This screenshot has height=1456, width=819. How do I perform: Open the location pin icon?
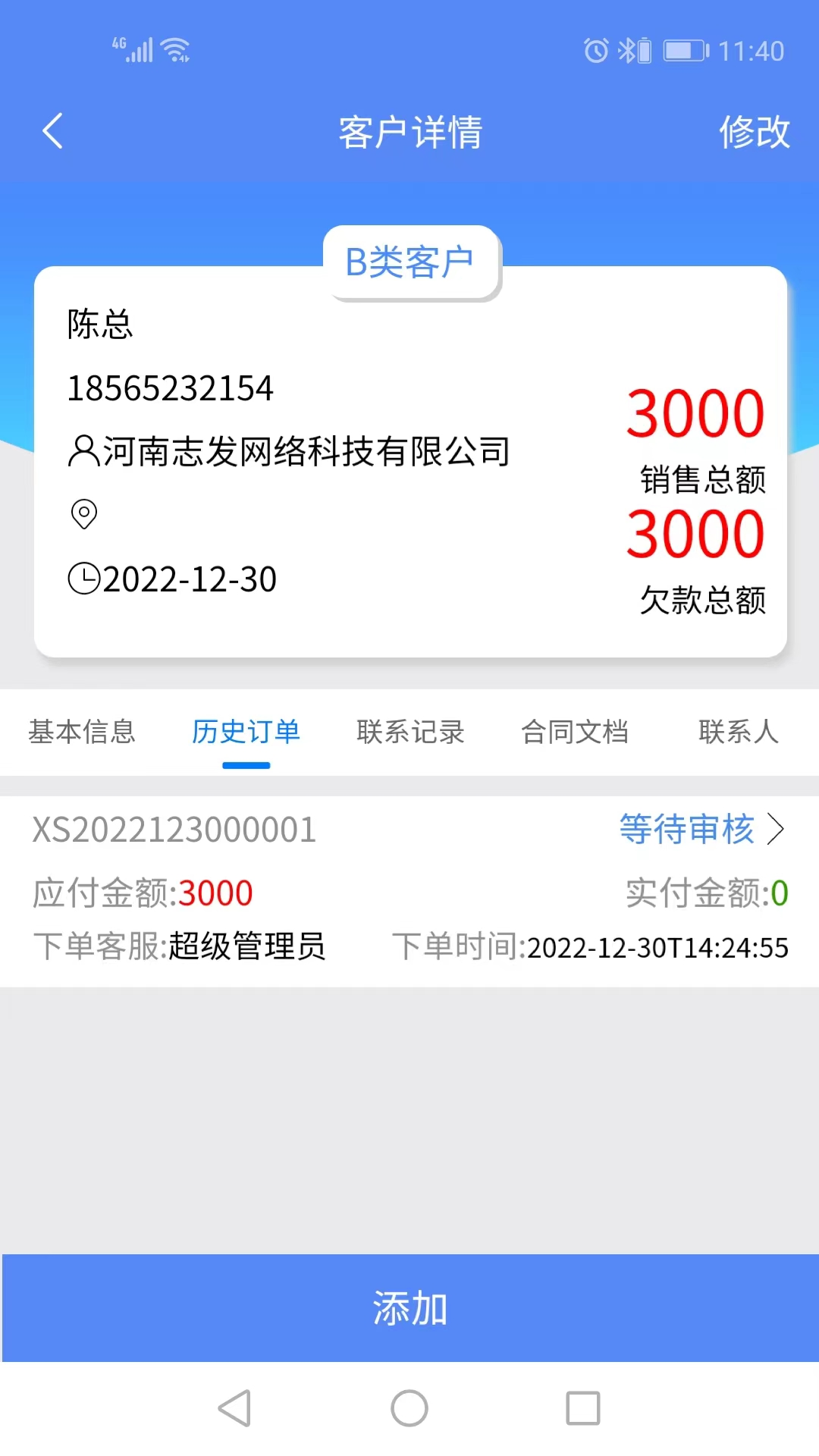[83, 514]
